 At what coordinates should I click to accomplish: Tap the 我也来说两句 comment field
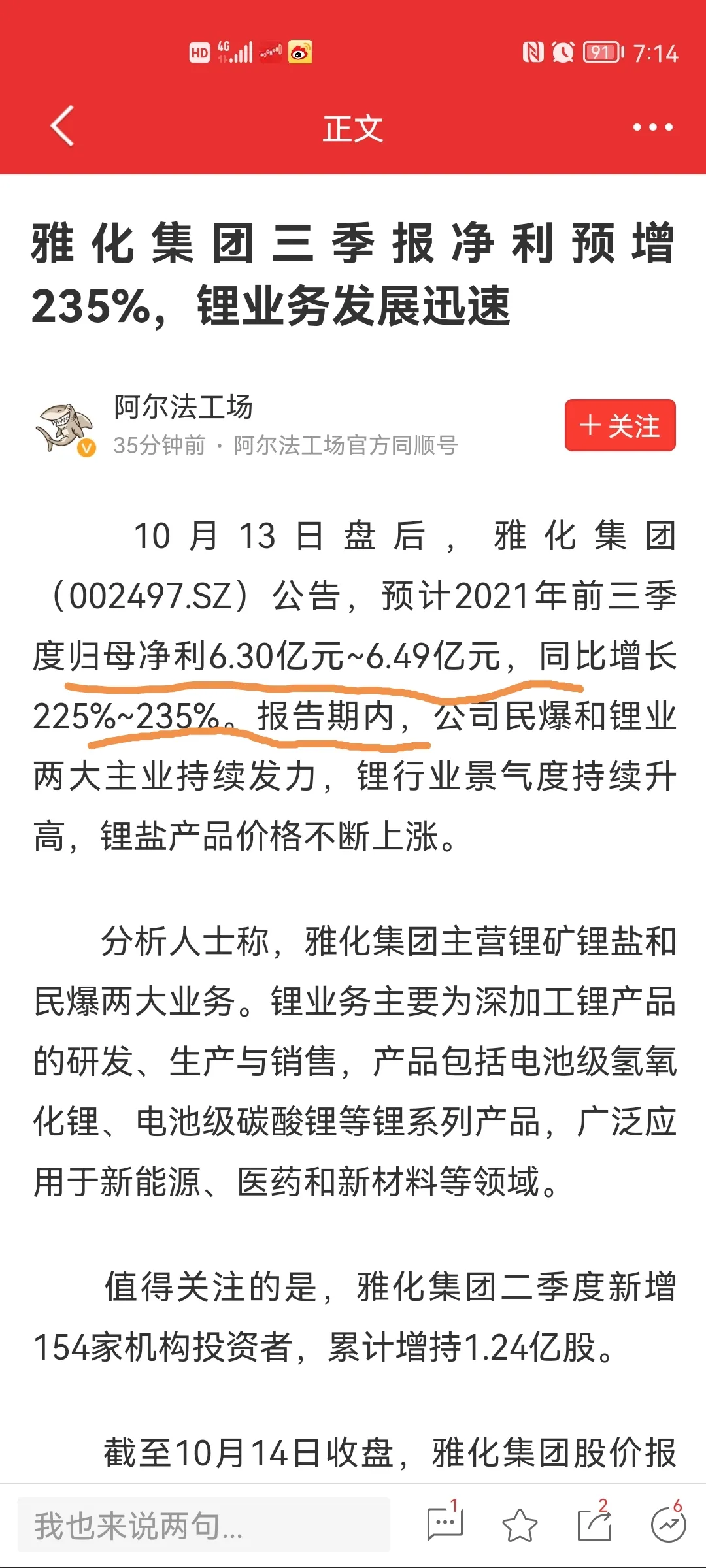pyautogui.click(x=203, y=1526)
